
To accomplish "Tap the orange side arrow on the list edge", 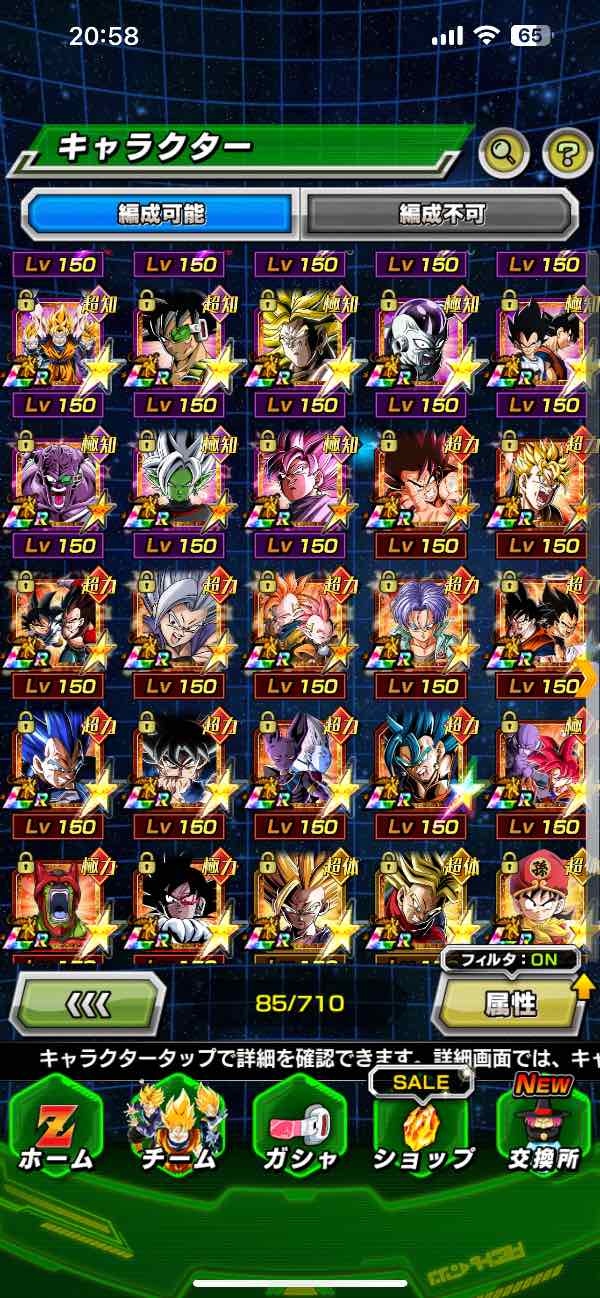I will coord(587,678).
